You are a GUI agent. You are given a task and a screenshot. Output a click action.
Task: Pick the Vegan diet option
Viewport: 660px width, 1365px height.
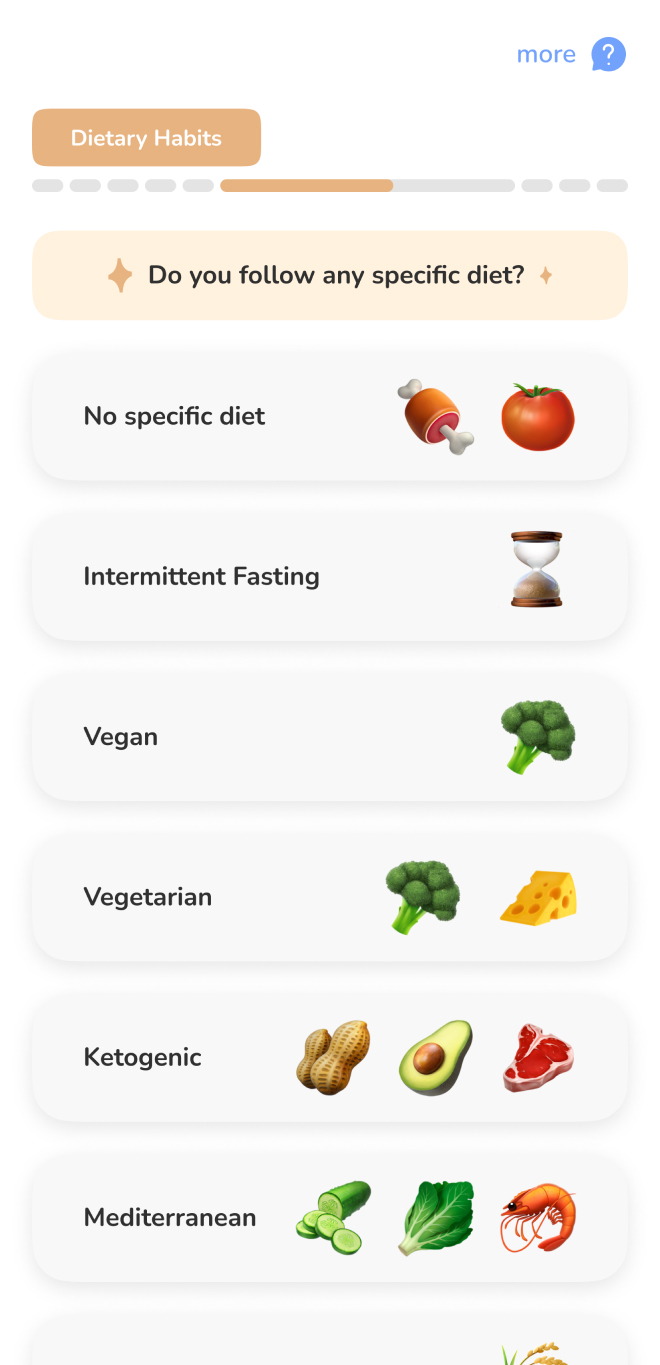coord(329,737)
